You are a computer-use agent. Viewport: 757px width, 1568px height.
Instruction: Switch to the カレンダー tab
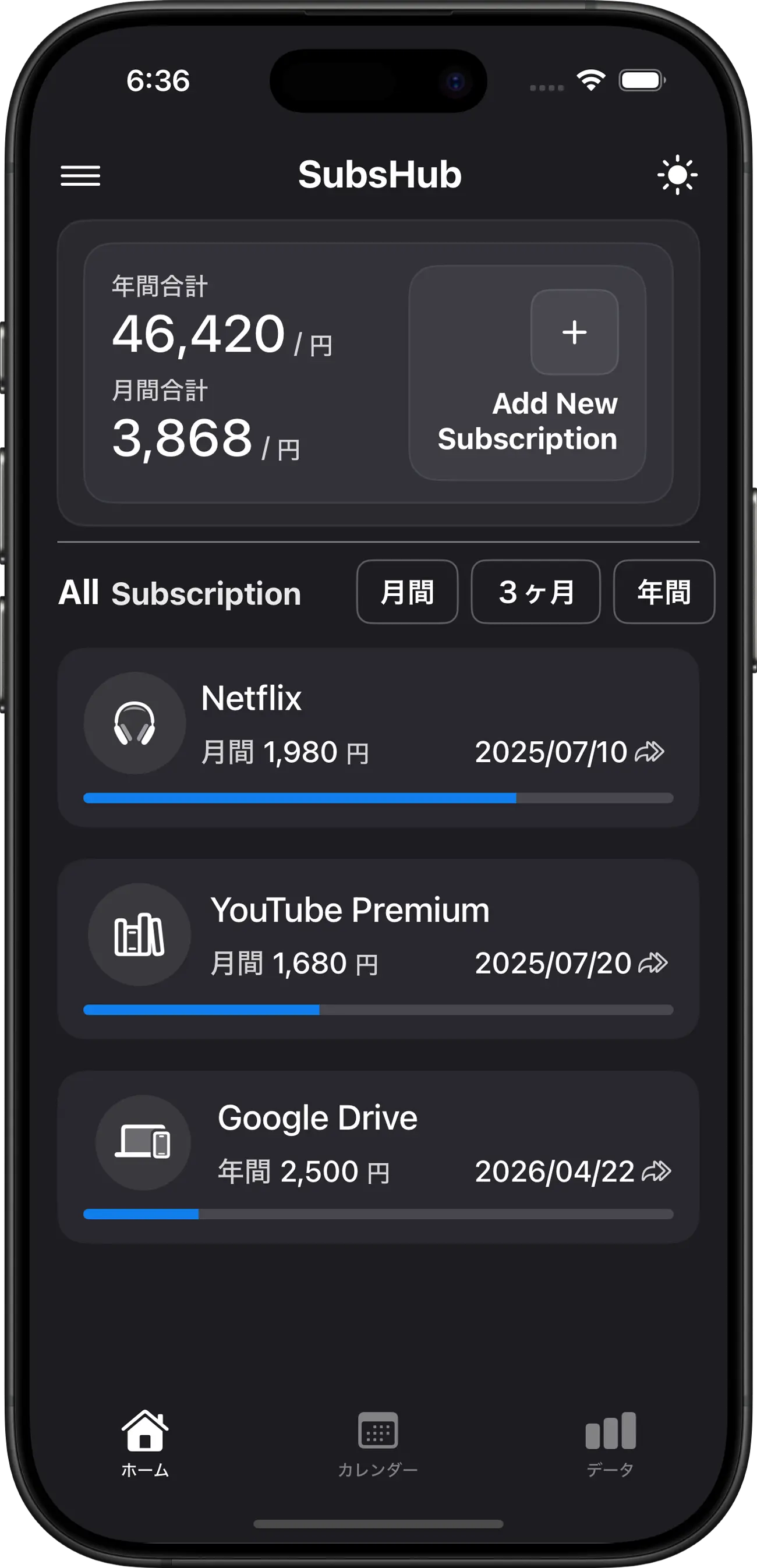click(x=378, y=1443)
